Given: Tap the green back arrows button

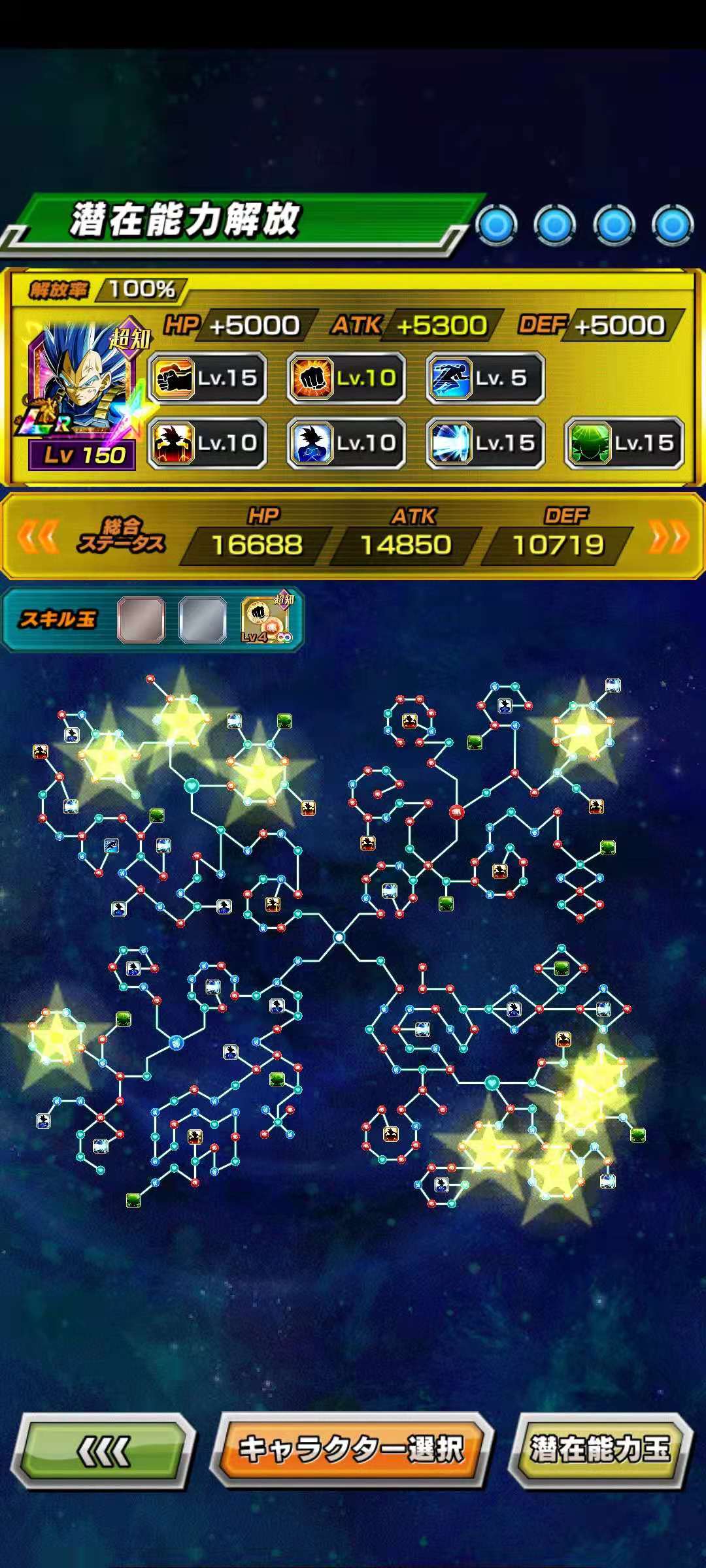Looking at the screenshot, I should 103,1451.
